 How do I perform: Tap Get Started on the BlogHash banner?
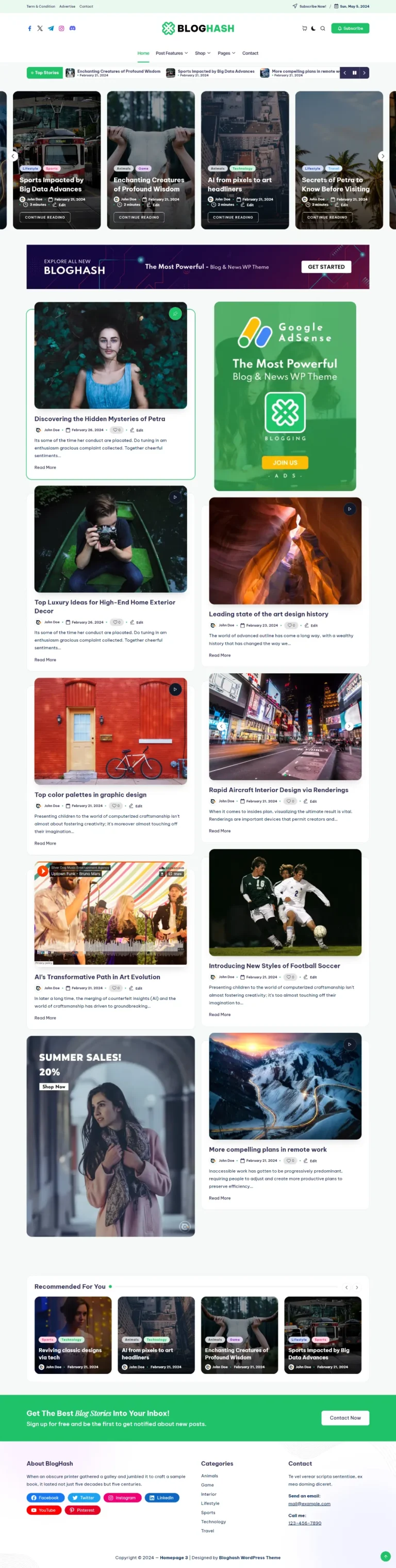point(326,267)
